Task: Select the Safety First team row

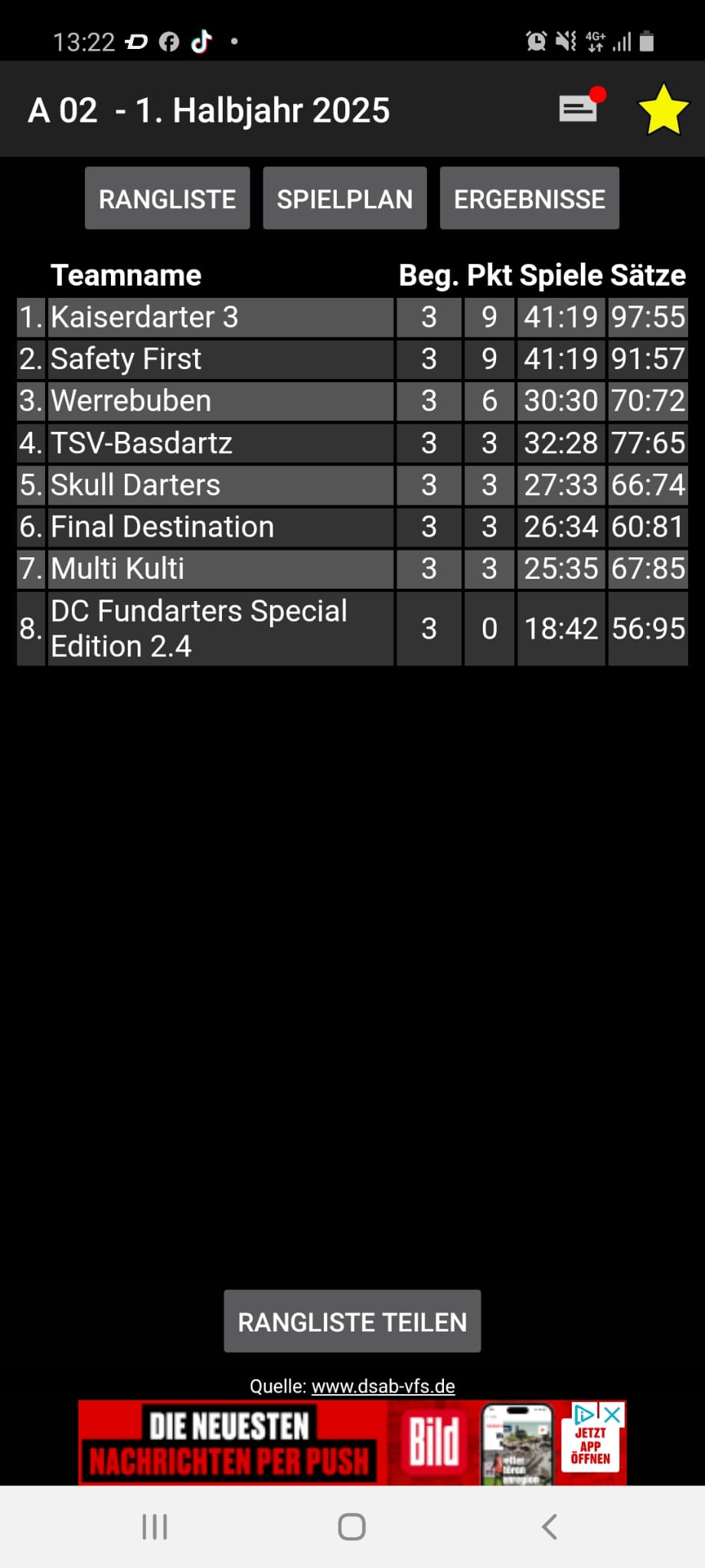Action: pyautogui.click(x=352, y=359)
